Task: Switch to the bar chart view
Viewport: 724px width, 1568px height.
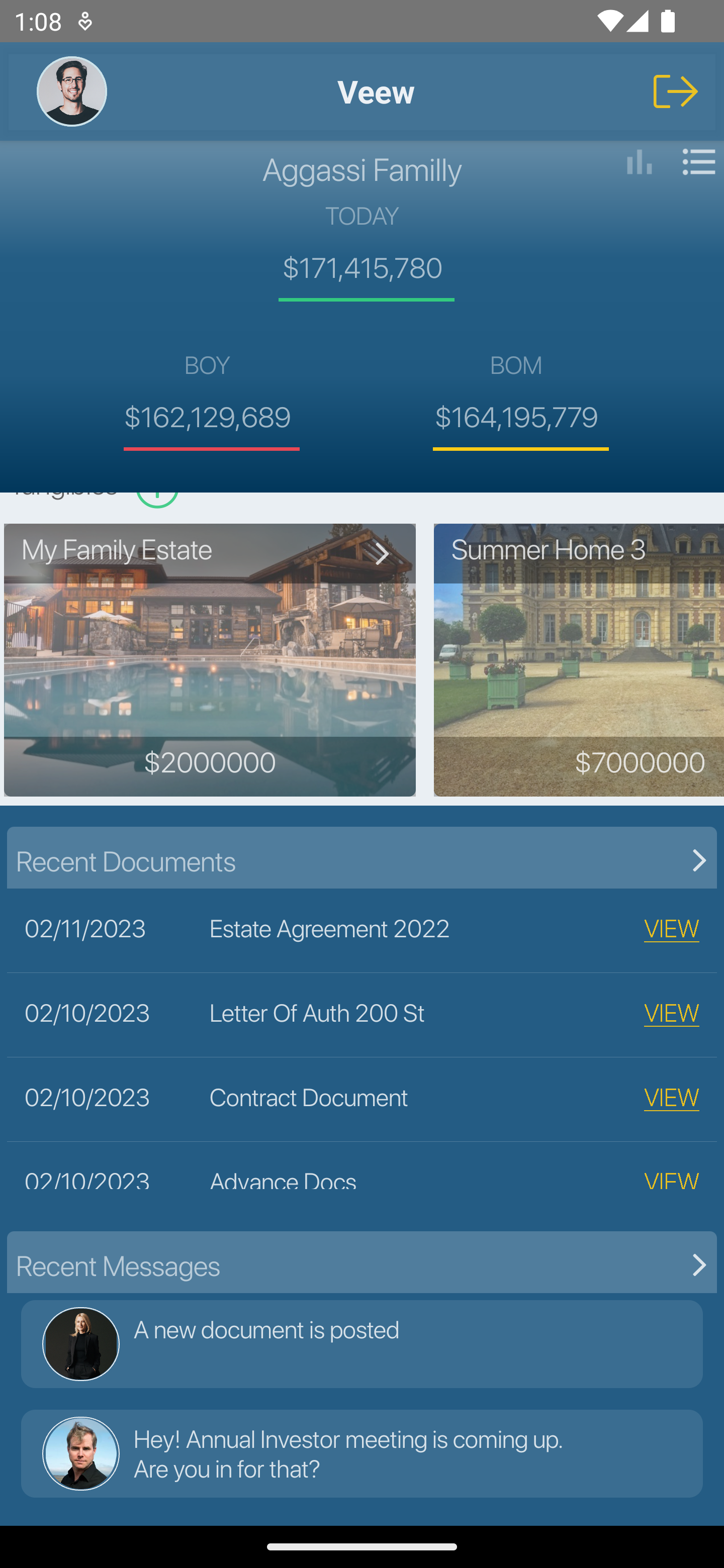Action: [x=639, y=162]
